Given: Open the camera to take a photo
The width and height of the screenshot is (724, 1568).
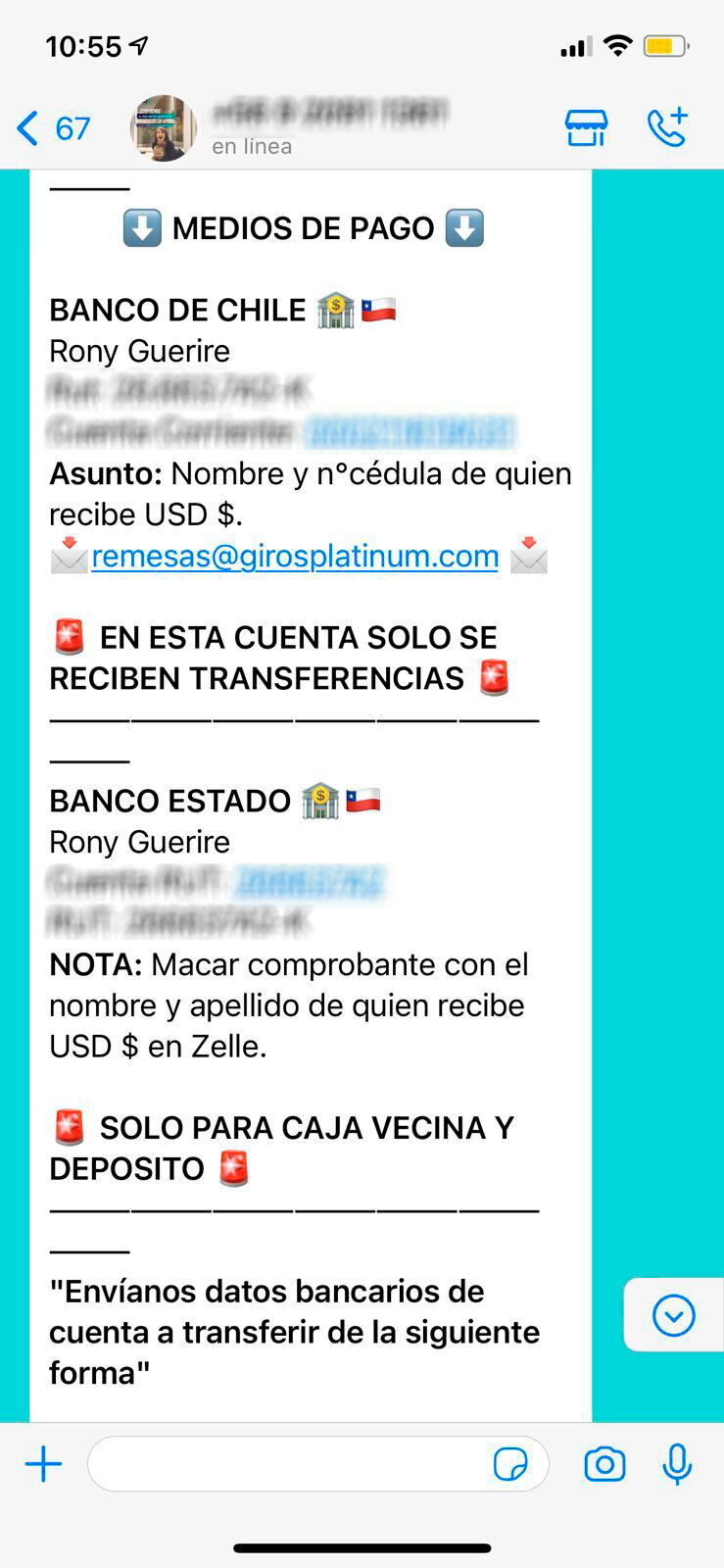Looking at the screenshot, I should coord(604,1464).
